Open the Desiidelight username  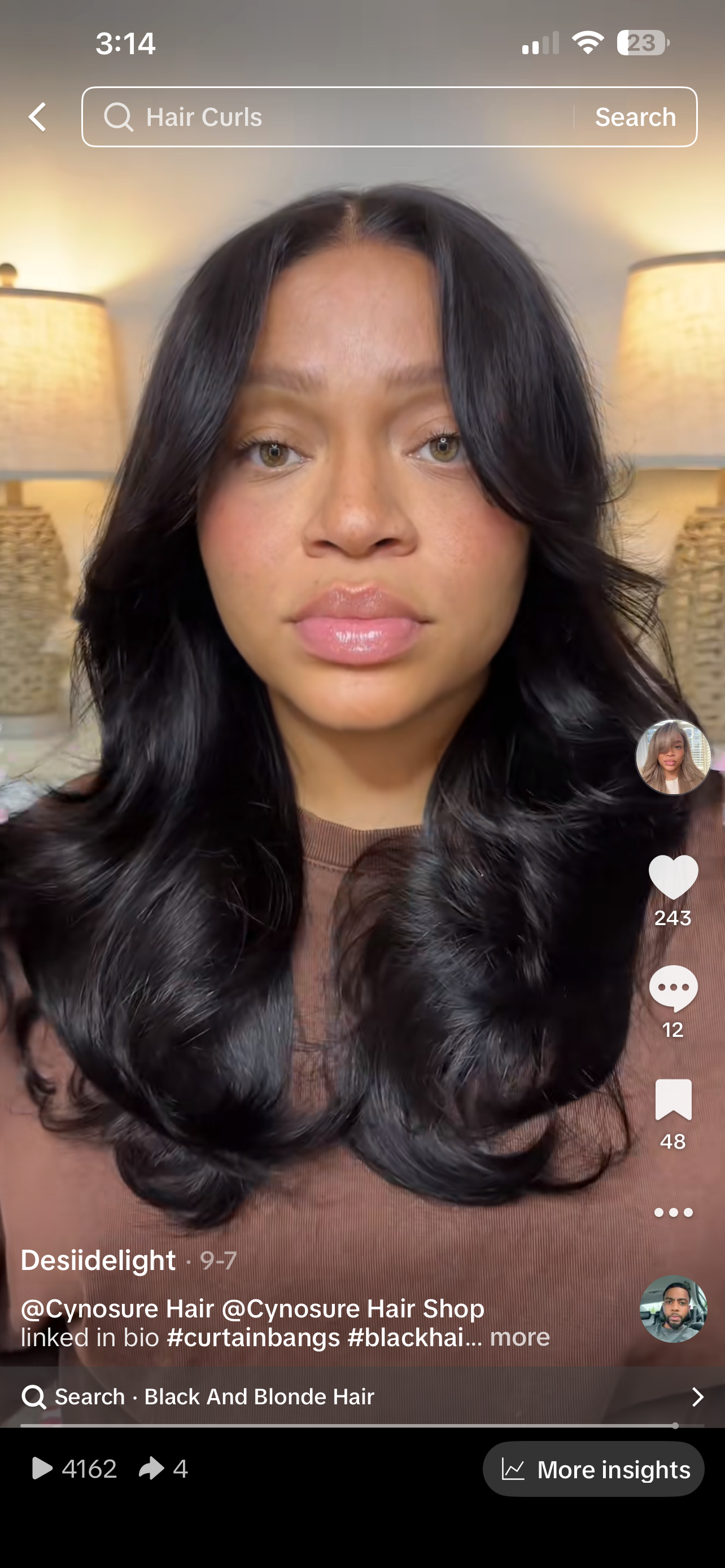[99, 1260]
